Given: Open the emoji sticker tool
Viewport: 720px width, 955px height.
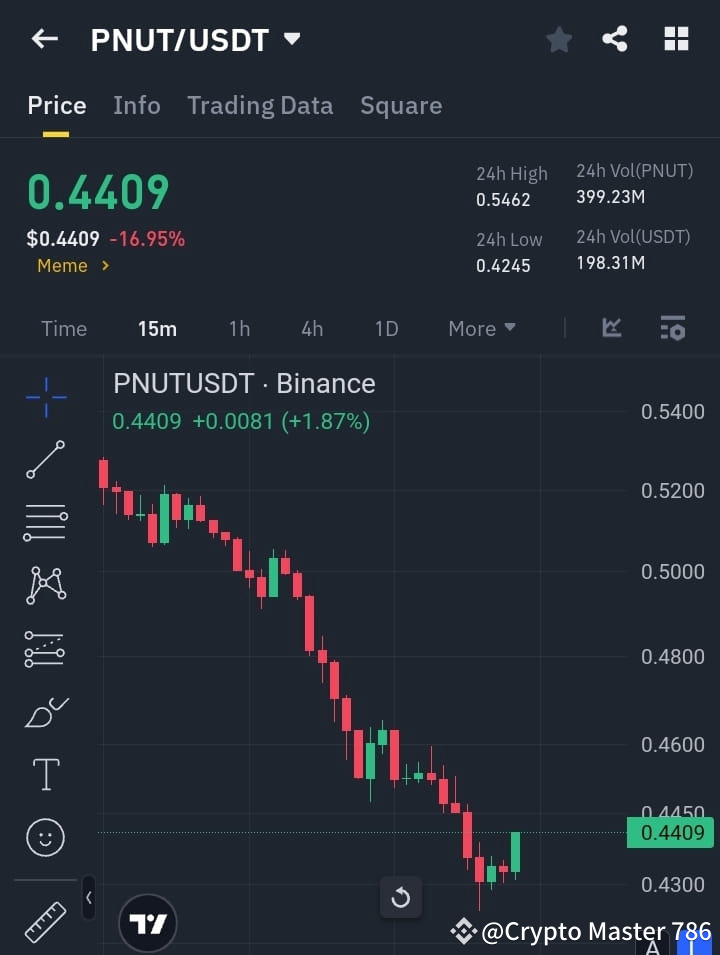Looking at the screenshot, I should (44, 837).
